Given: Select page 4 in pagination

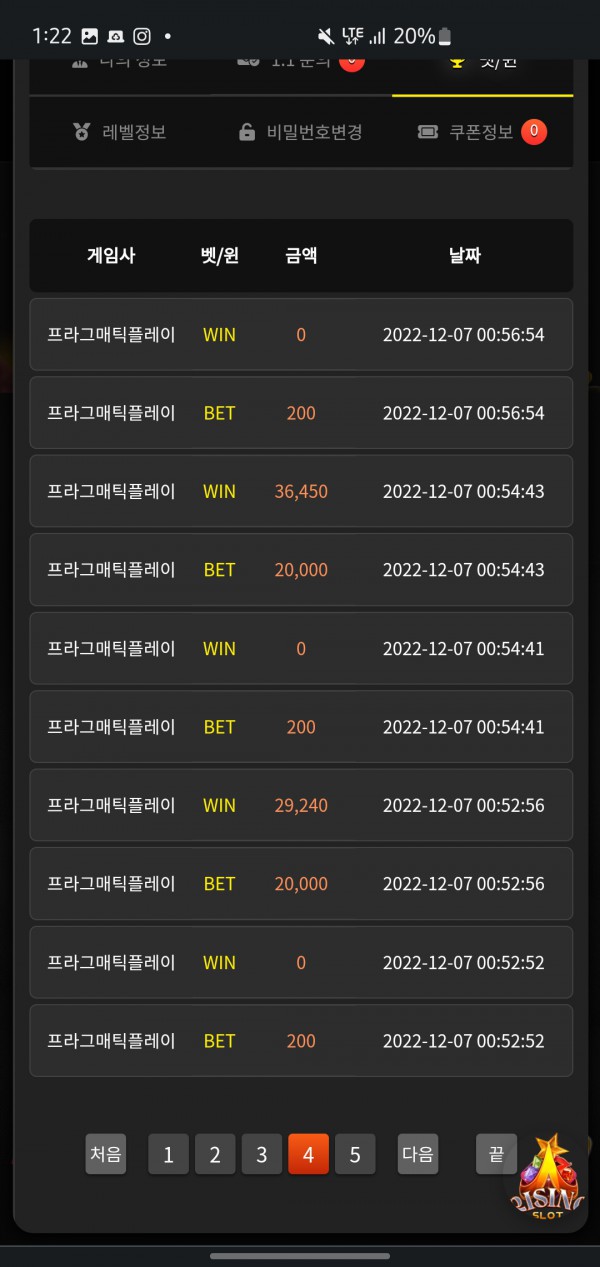Looking at the screenshot, I should pos(308,1155).
